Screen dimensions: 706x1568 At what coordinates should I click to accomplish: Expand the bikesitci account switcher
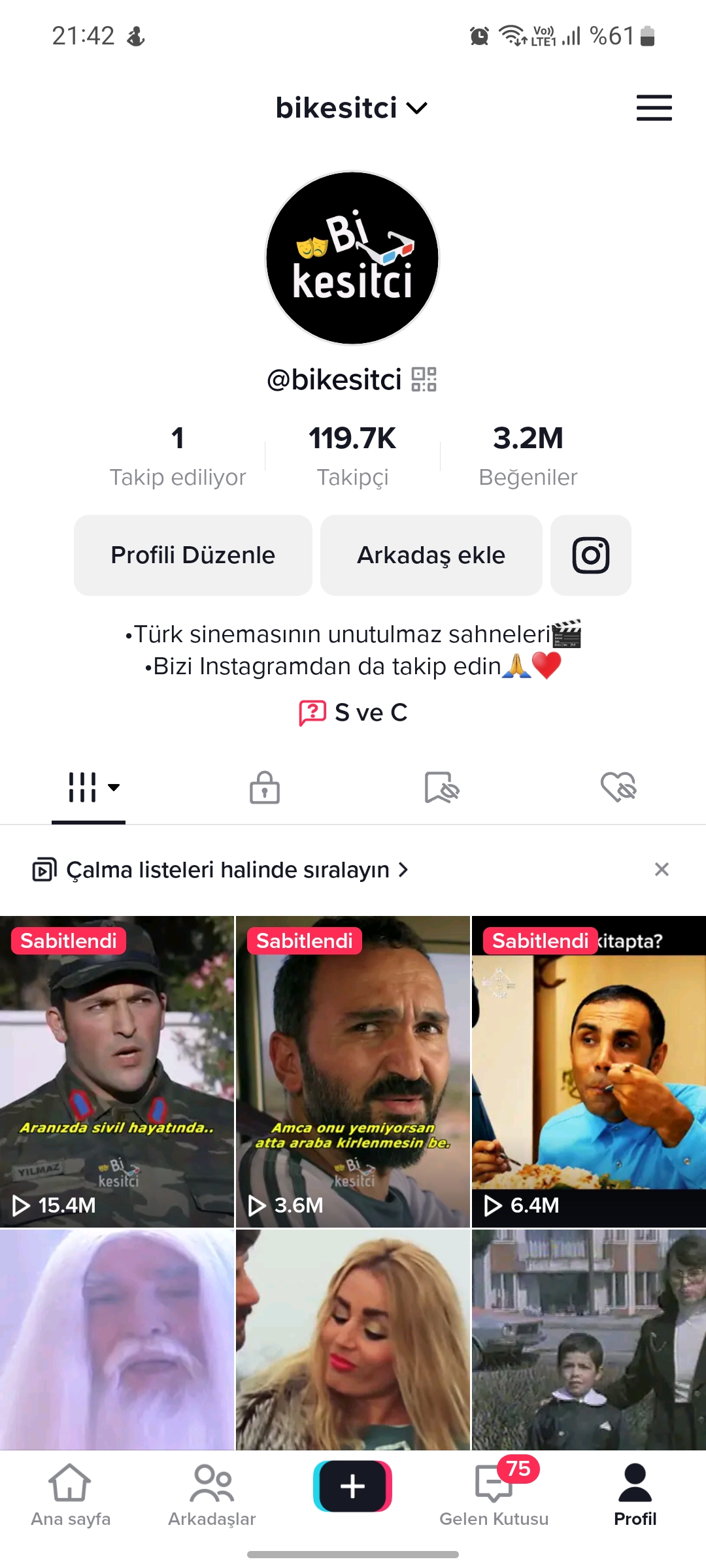point(352,108)
